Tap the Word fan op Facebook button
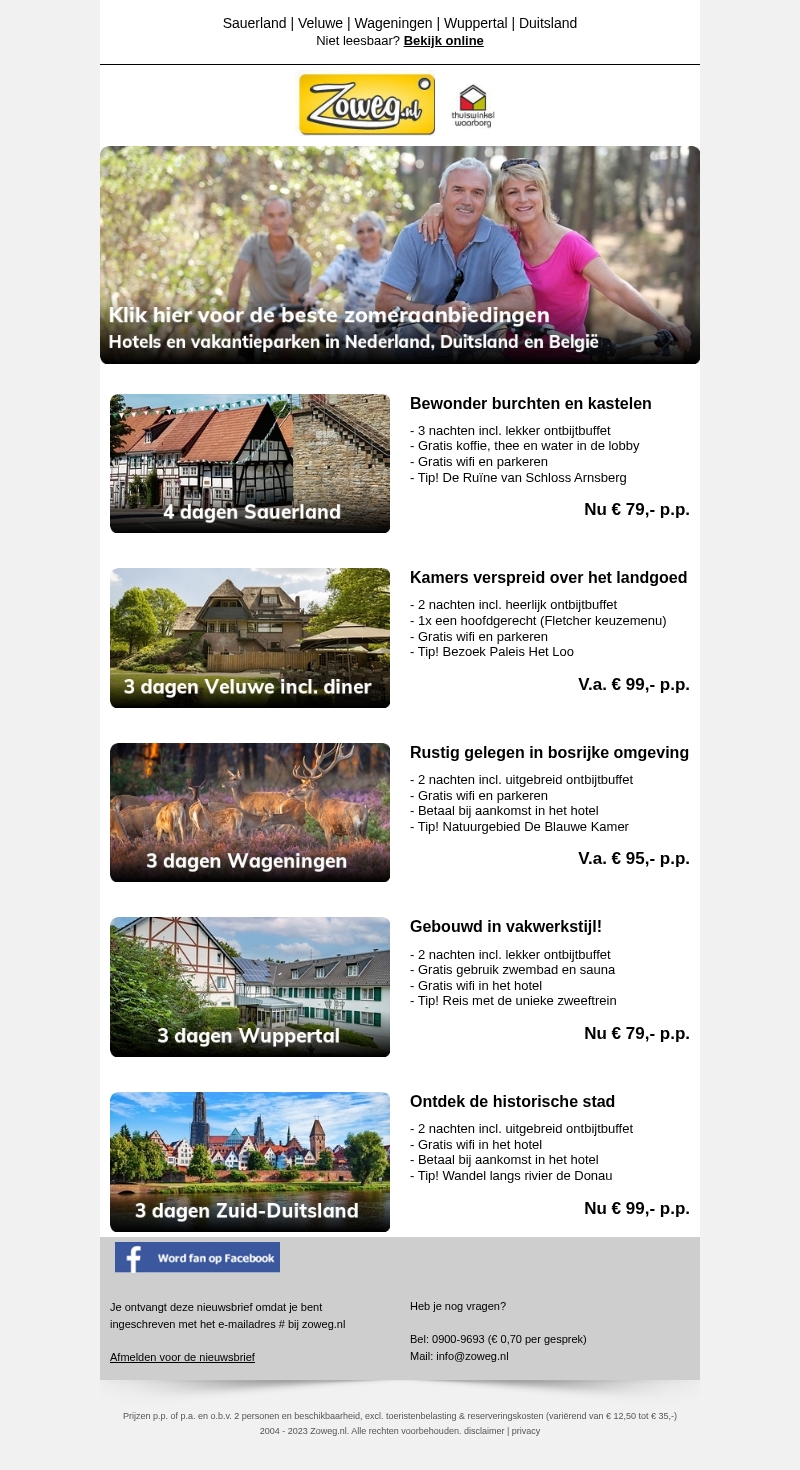This screenshot has width=800, height=1470. coord(197,1257)
